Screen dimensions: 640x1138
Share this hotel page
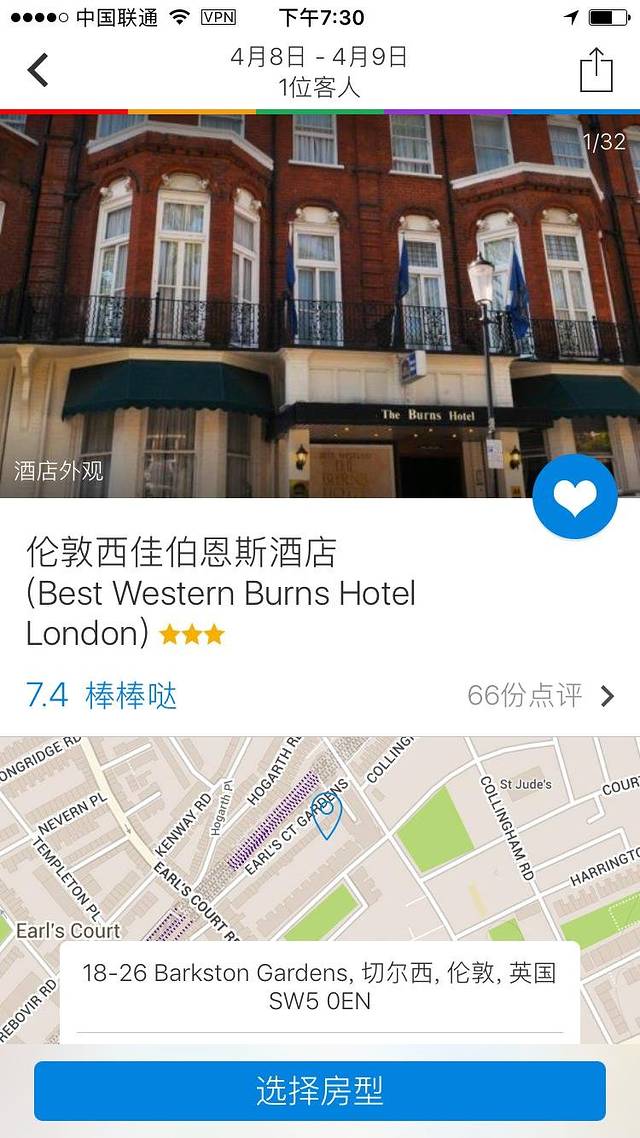pyautogui.click(x=596, y=71)
